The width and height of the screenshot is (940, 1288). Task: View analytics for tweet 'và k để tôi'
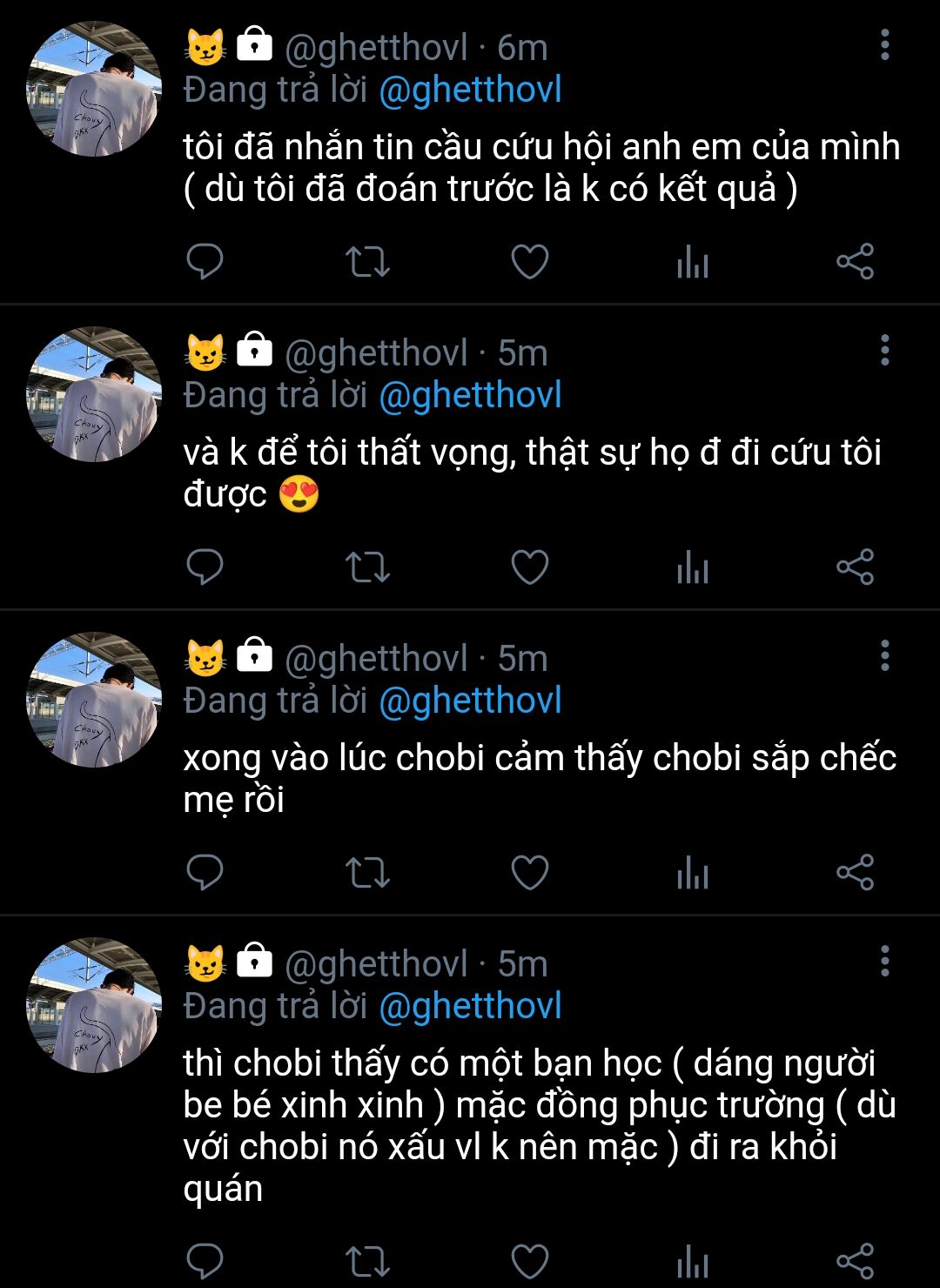(x=693, y=568)
